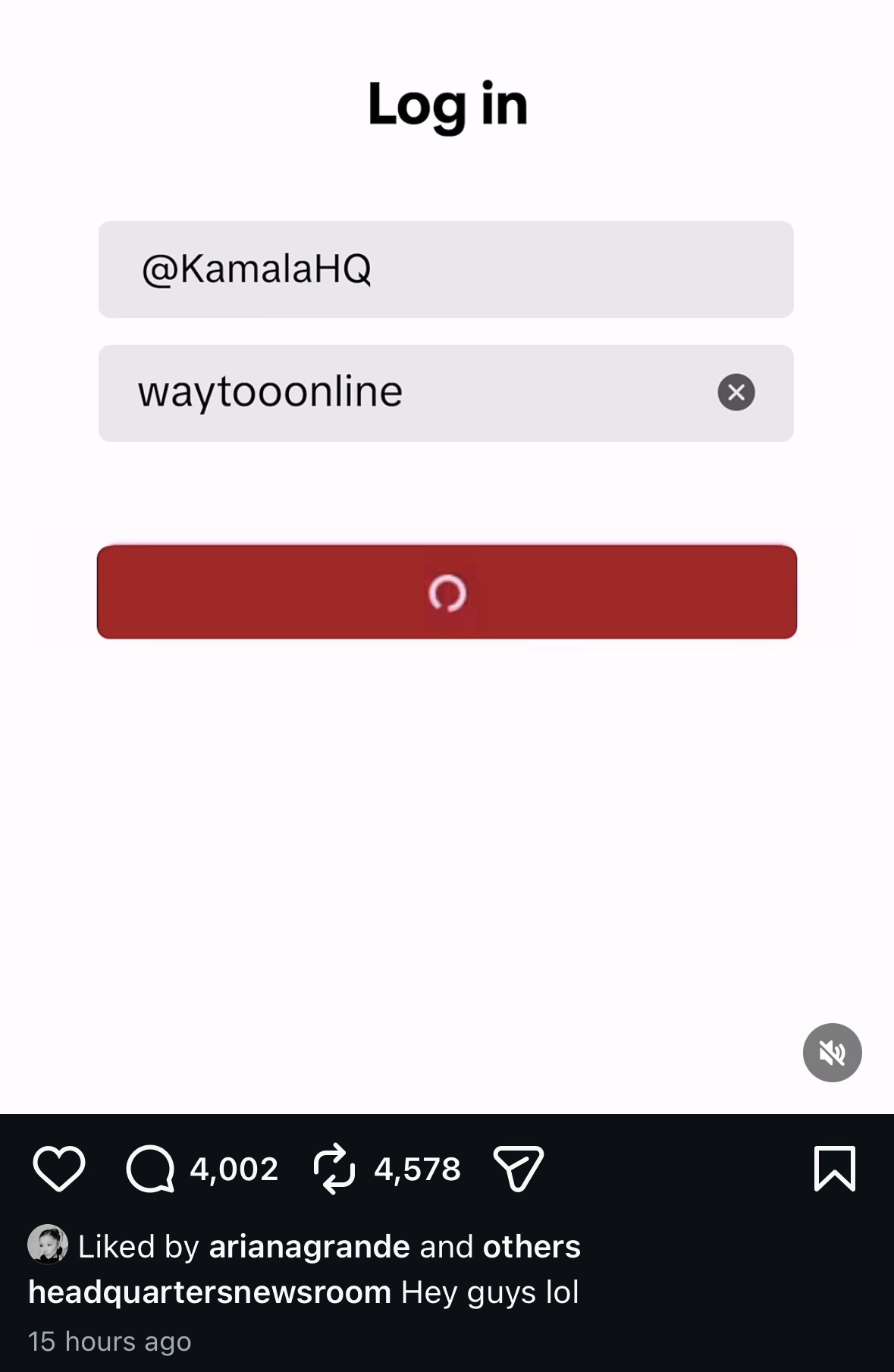Bookmark this post
The height and width of the screenshot is (1372, 894).
click(834, 1169)
